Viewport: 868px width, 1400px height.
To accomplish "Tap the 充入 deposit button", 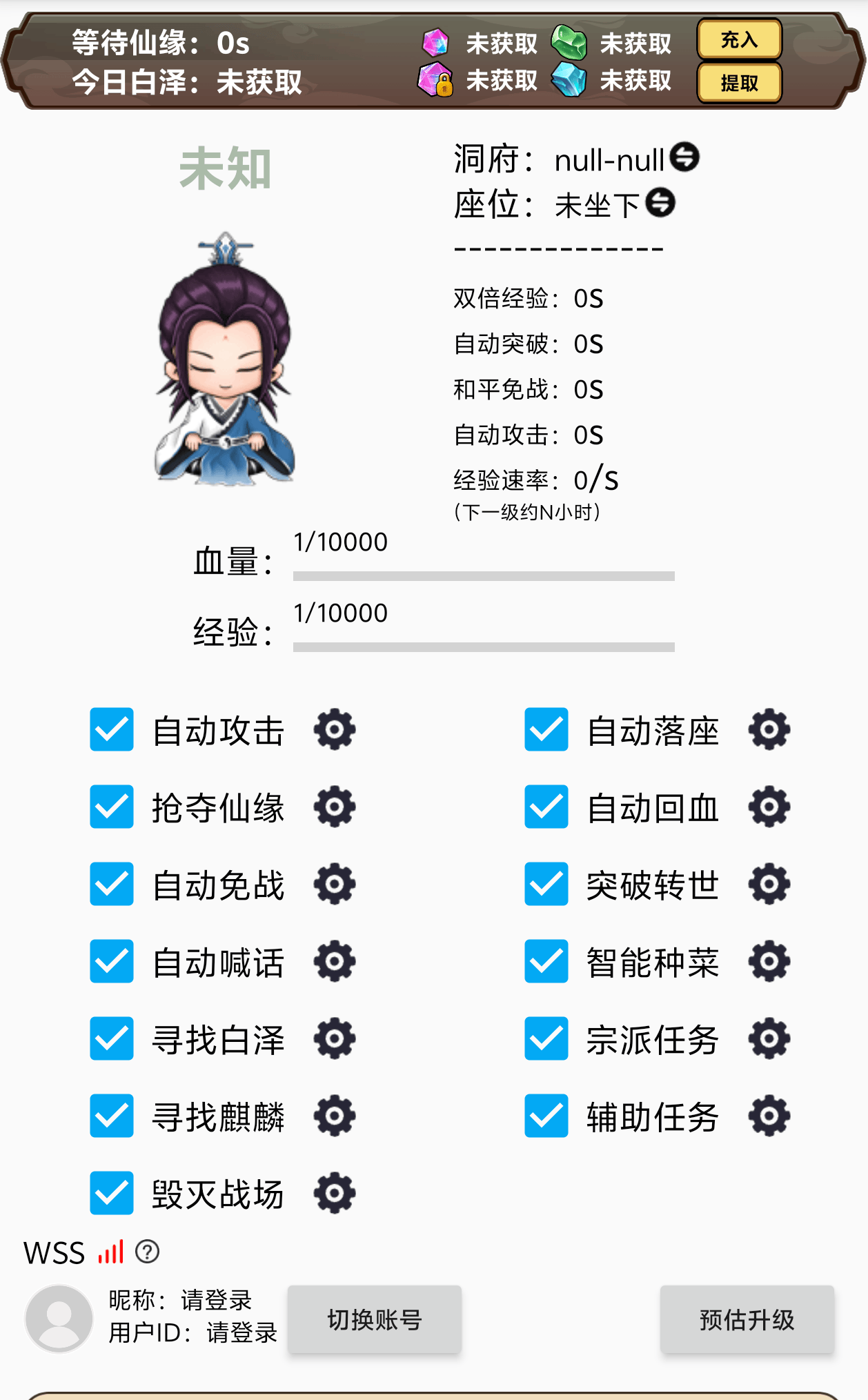I will pyautogui.click(x=739, y=40).
